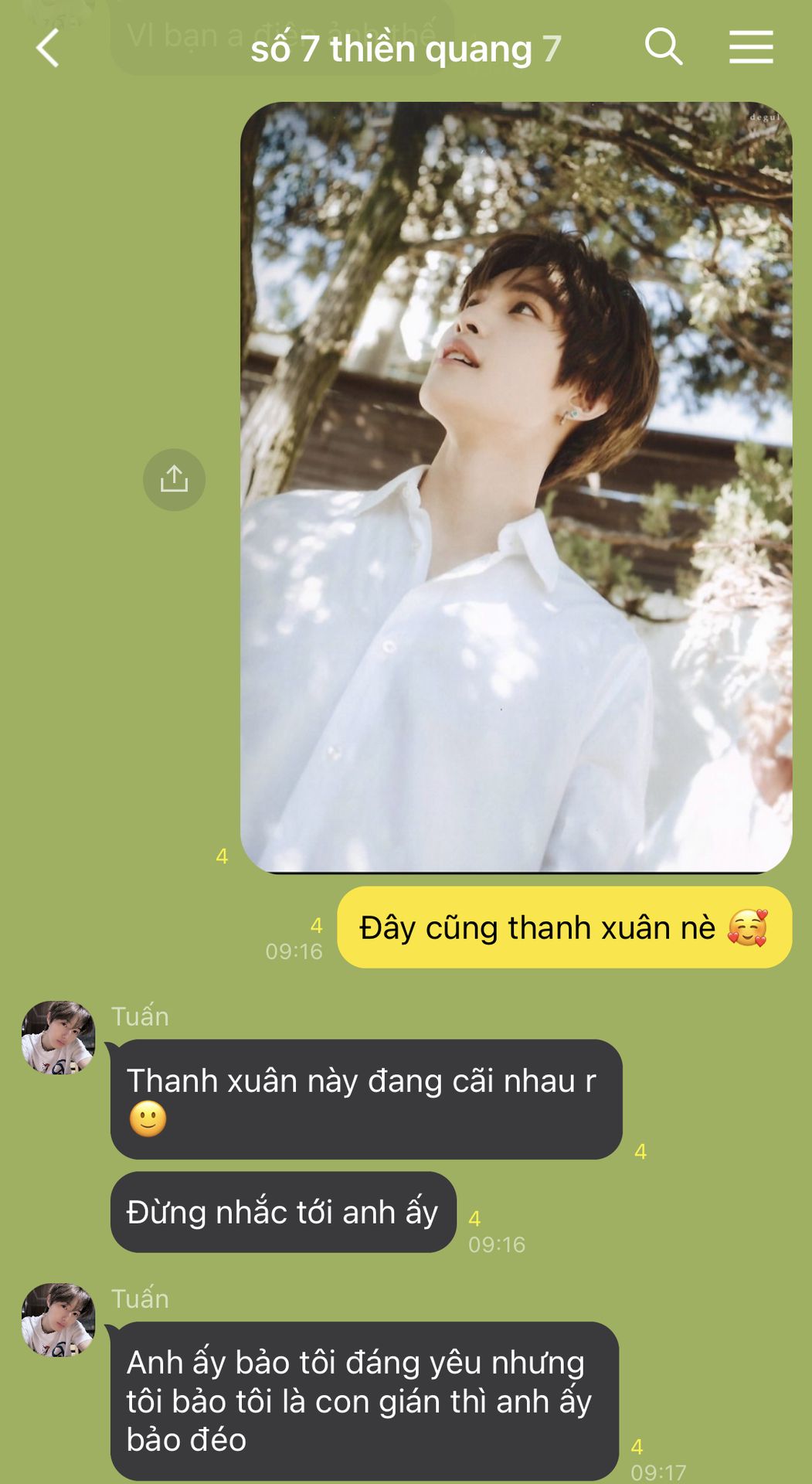Open Tuấn's avatar beside 'Anh ấy bảo tôi'
The image size is (812, 1484).
coord(58,1319)
